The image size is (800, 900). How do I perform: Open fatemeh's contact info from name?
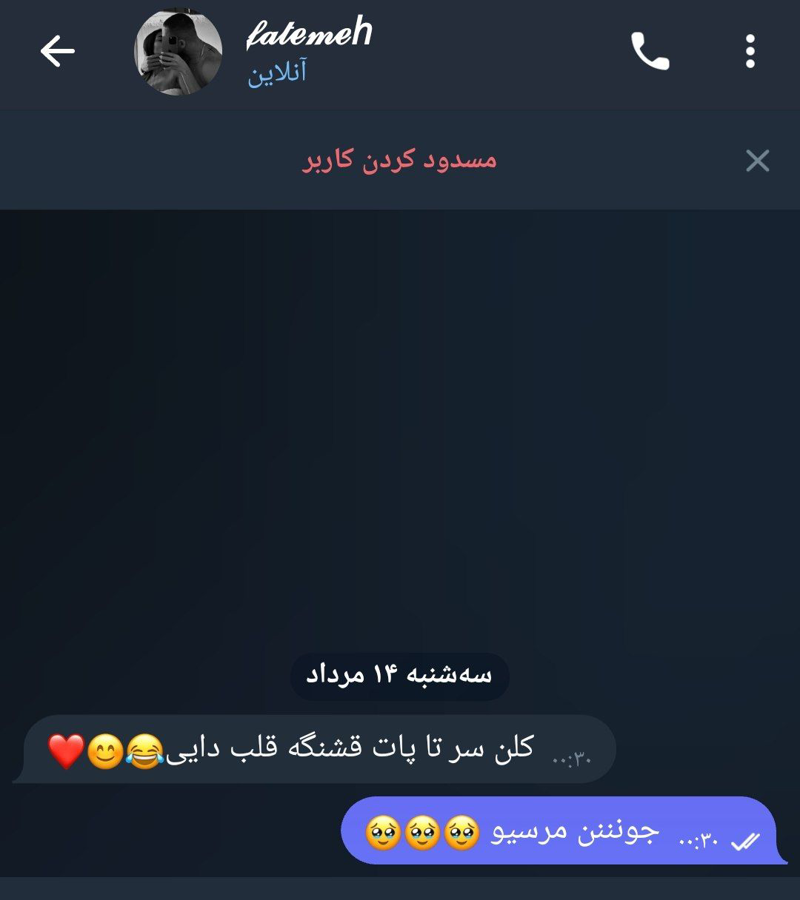[308, 36]
